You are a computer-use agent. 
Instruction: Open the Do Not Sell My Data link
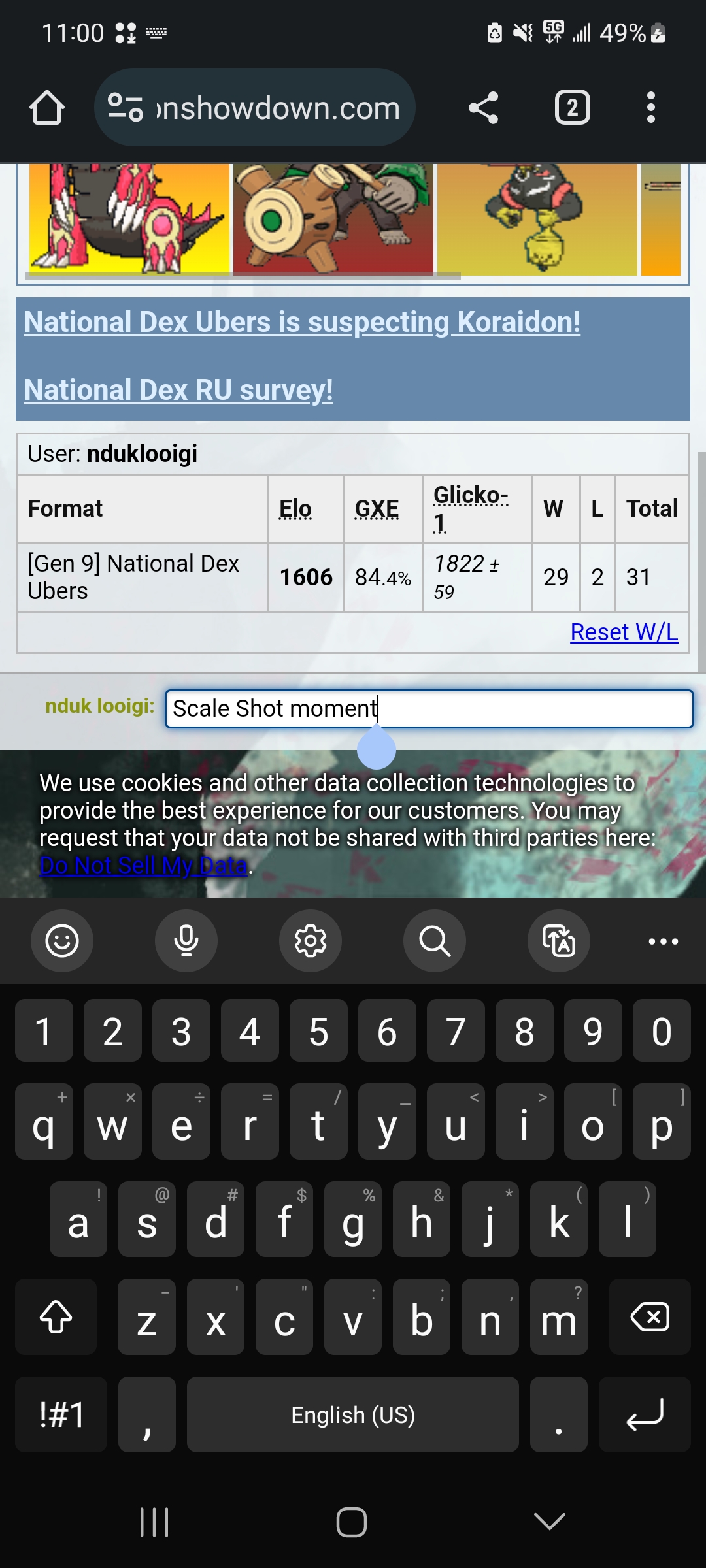point(144,866)
